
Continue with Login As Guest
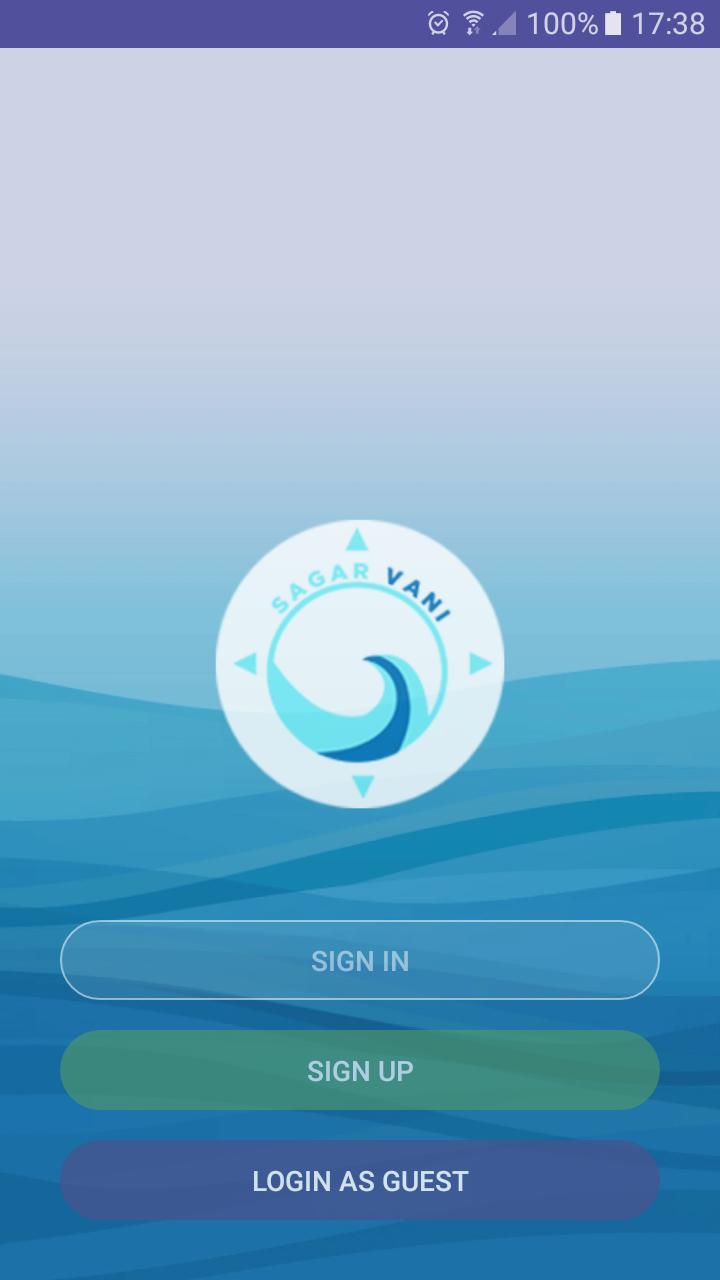point(360,1180)
